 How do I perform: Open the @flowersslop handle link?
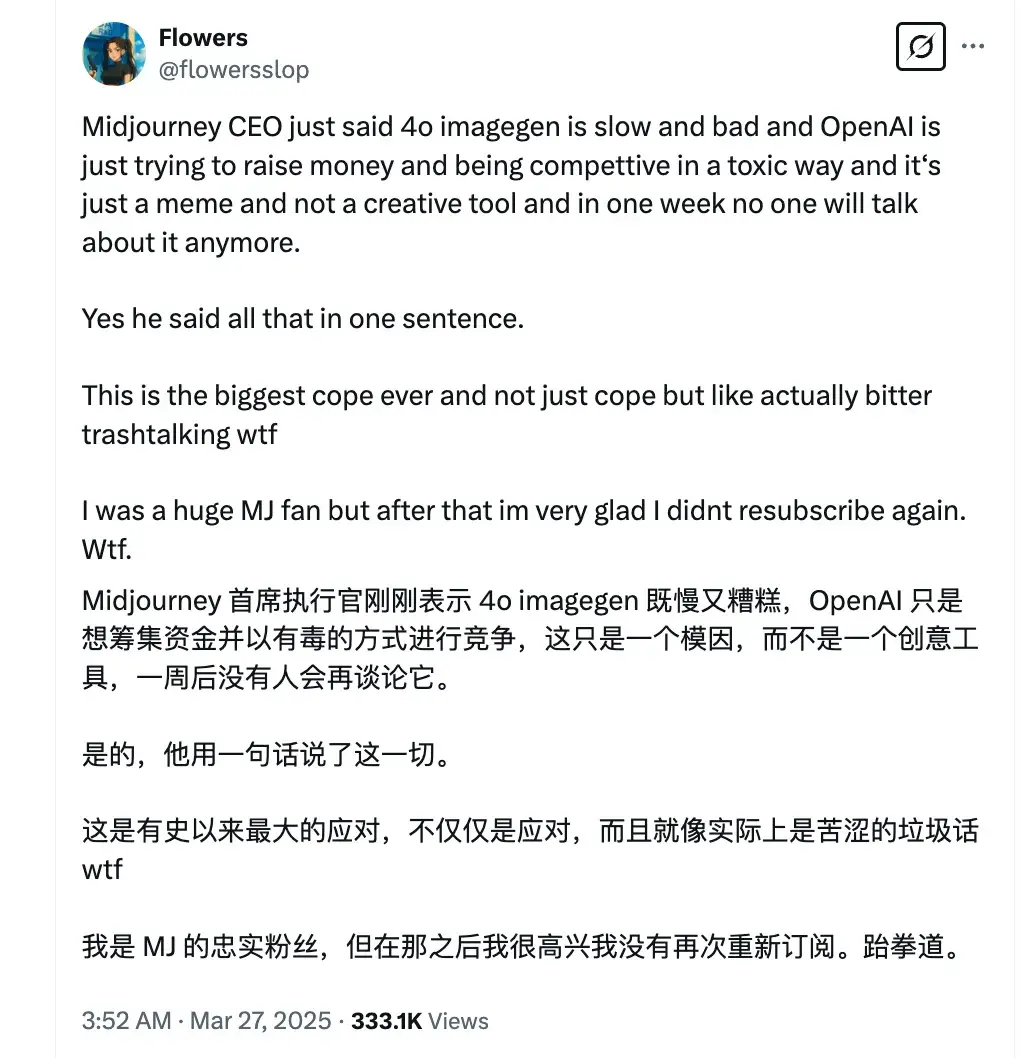234,70
